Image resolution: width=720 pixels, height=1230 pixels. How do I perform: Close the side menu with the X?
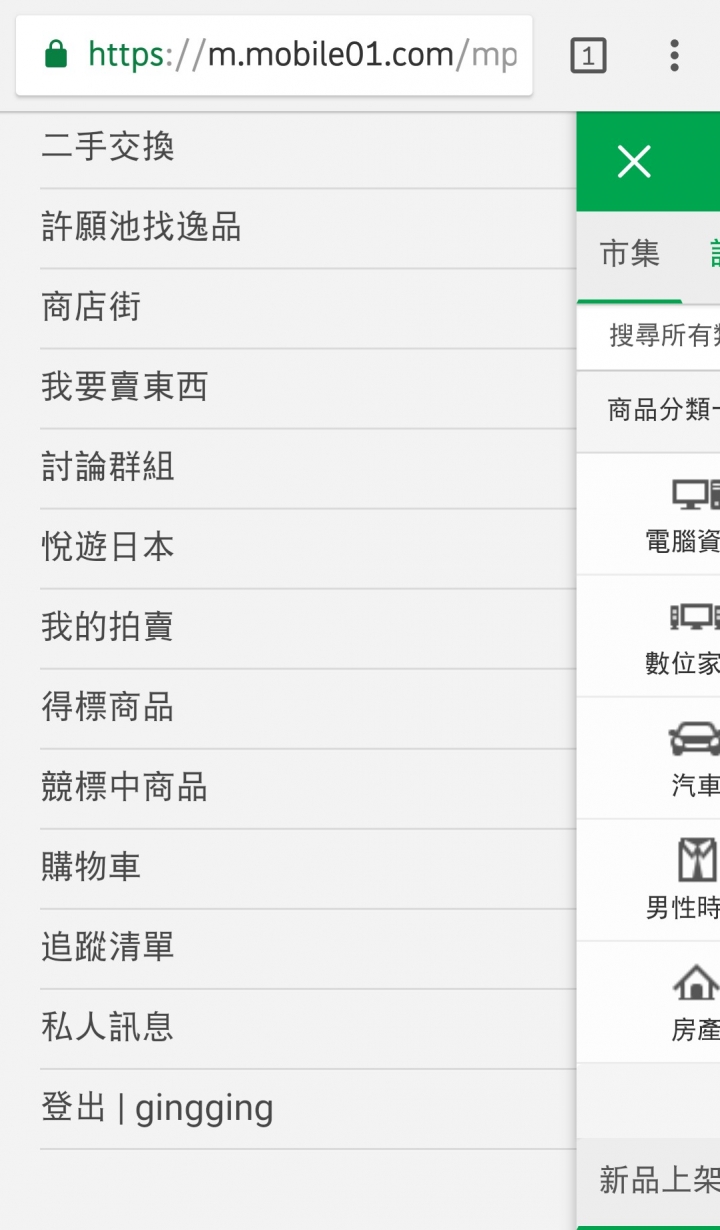[x=634, y=161]
